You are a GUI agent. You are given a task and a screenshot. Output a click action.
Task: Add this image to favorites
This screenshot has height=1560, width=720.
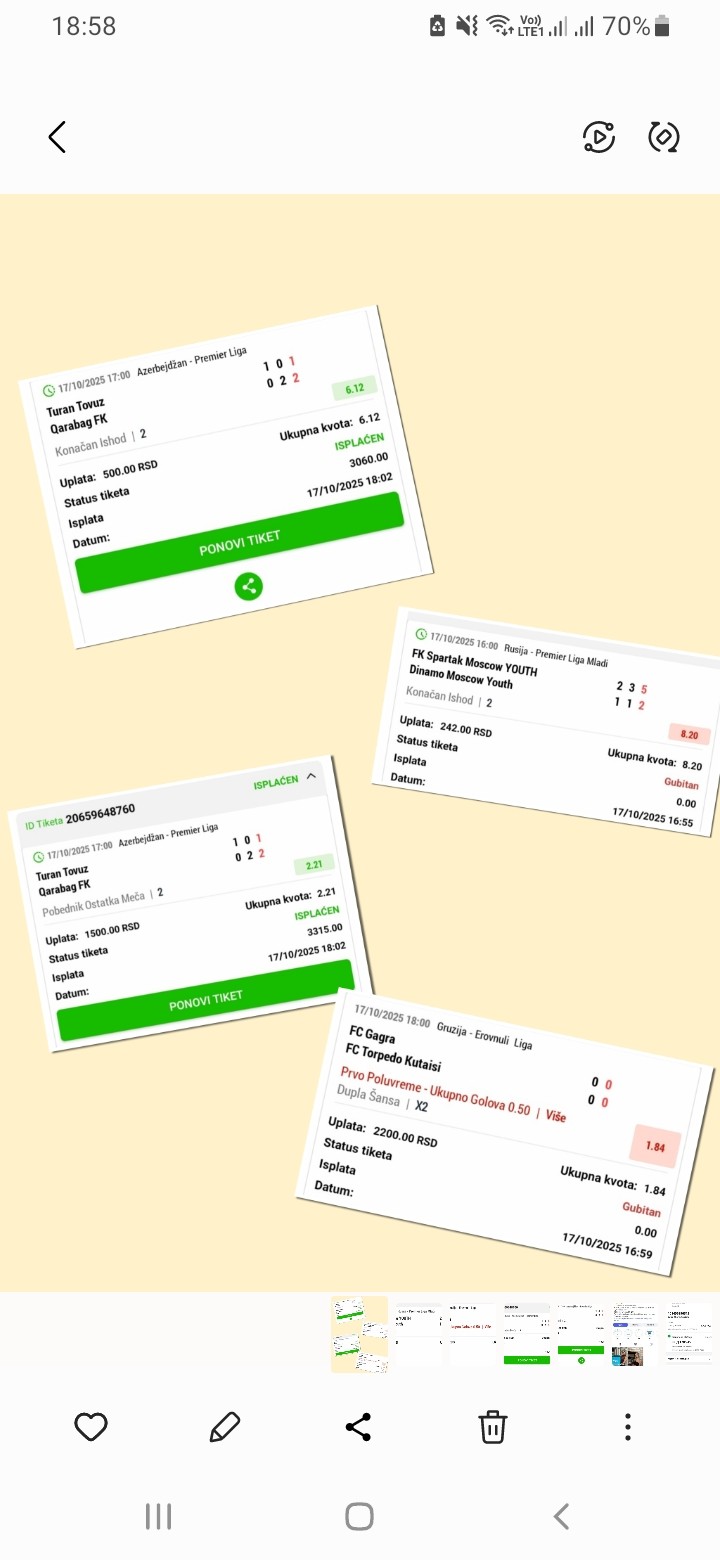[91, 1427]
